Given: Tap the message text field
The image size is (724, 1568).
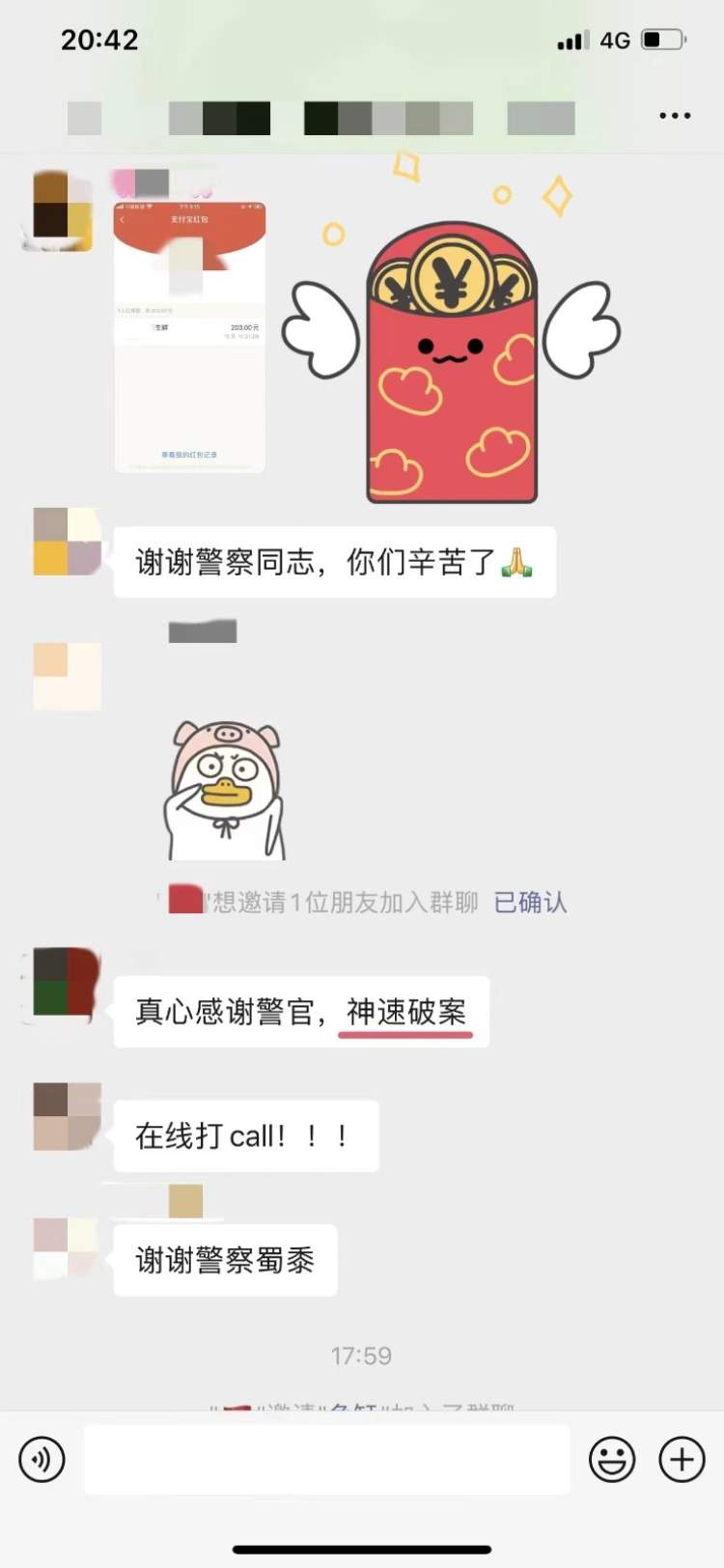Looking at the screenshot, I should tap(326, 1459).
